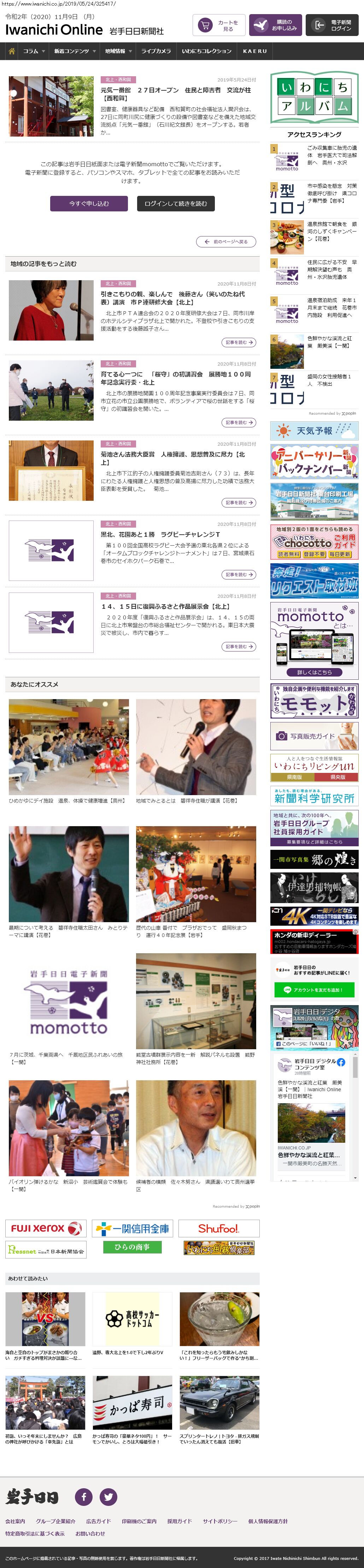The width and height of the screenshot is (364, 1568).
Task: Expand the 新着コンテンツ menu
Action: coord(74,51)
